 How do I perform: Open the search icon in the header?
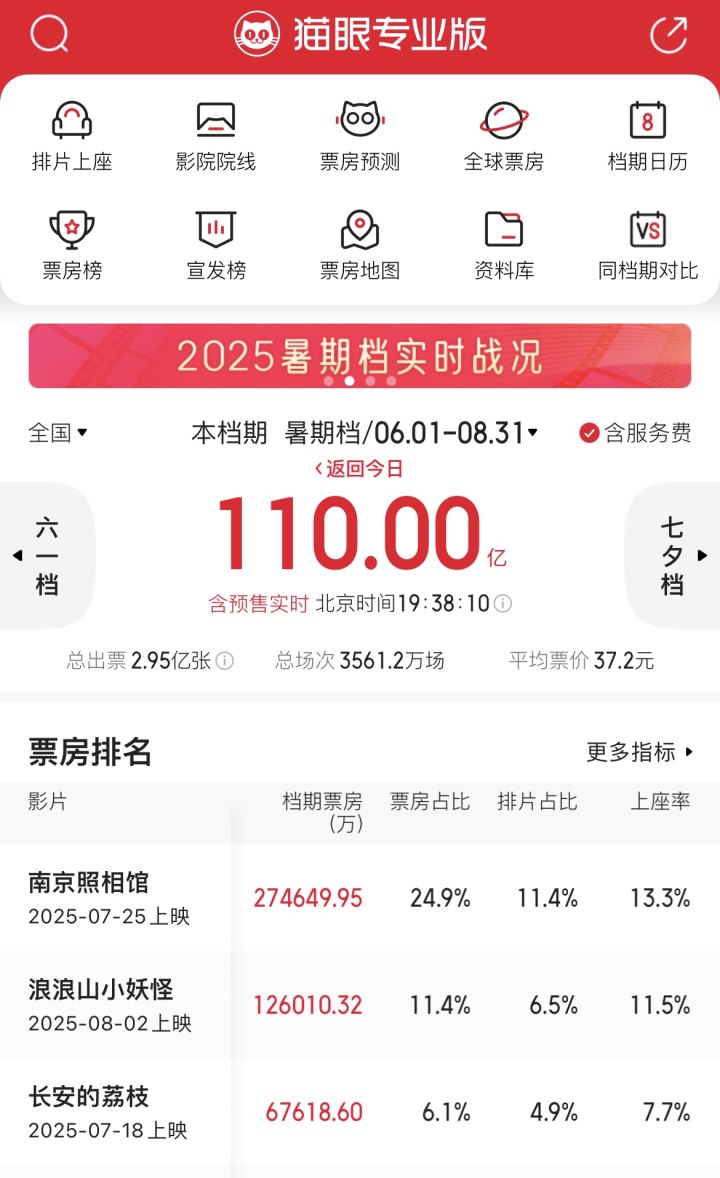[49, 34]
